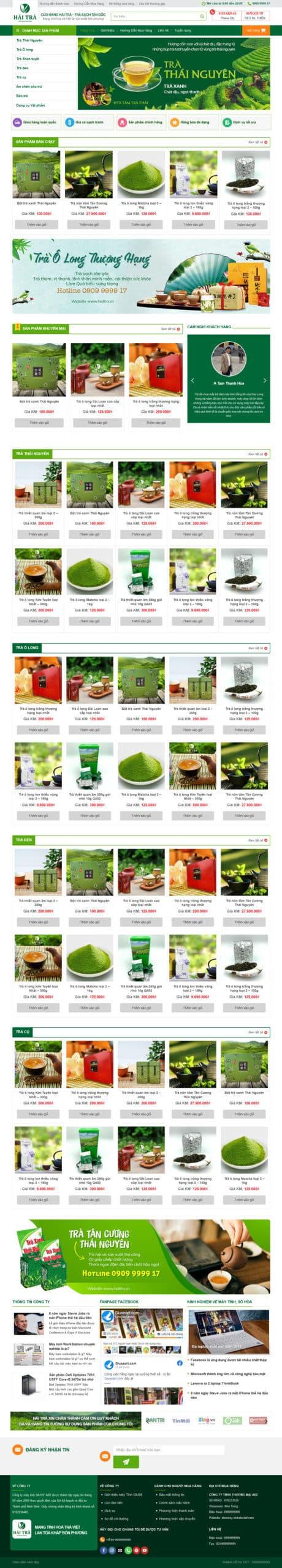The height and width of the screenshot is (1568, 282).
Task: Tap the Trà Thái Nguyên hero banner
Action: (x=173, y=73)
